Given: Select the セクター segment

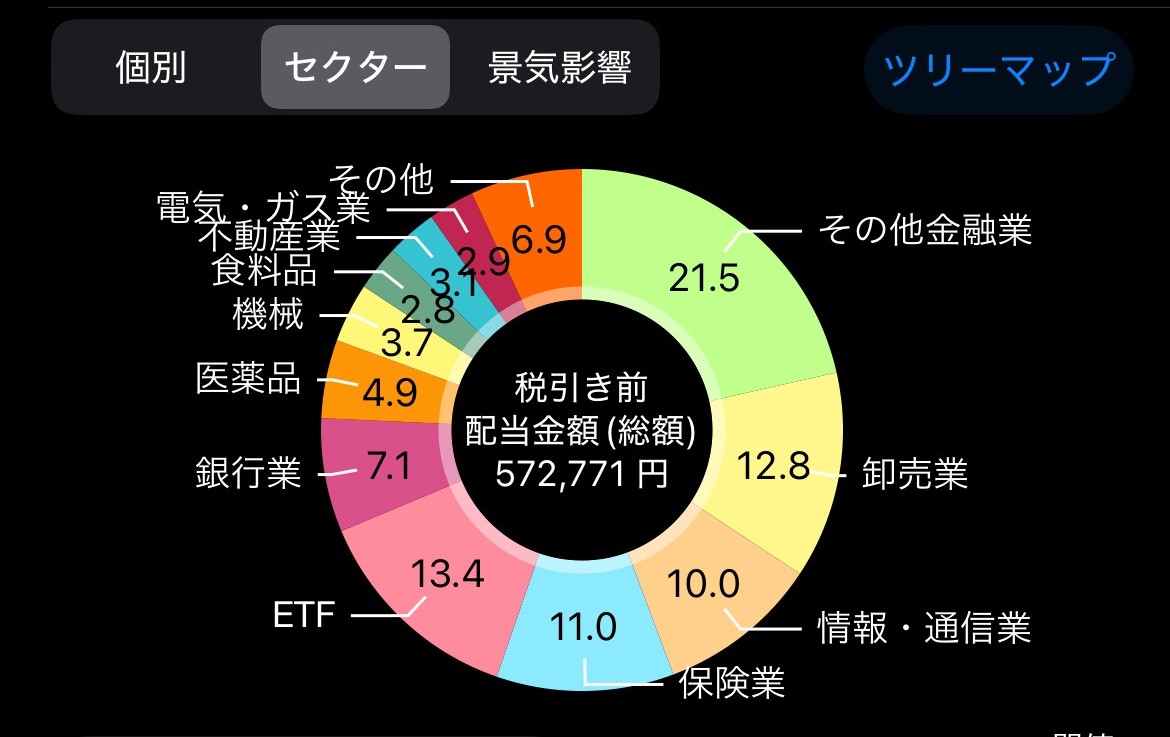Looking at the screenshot, I should 355,67.
